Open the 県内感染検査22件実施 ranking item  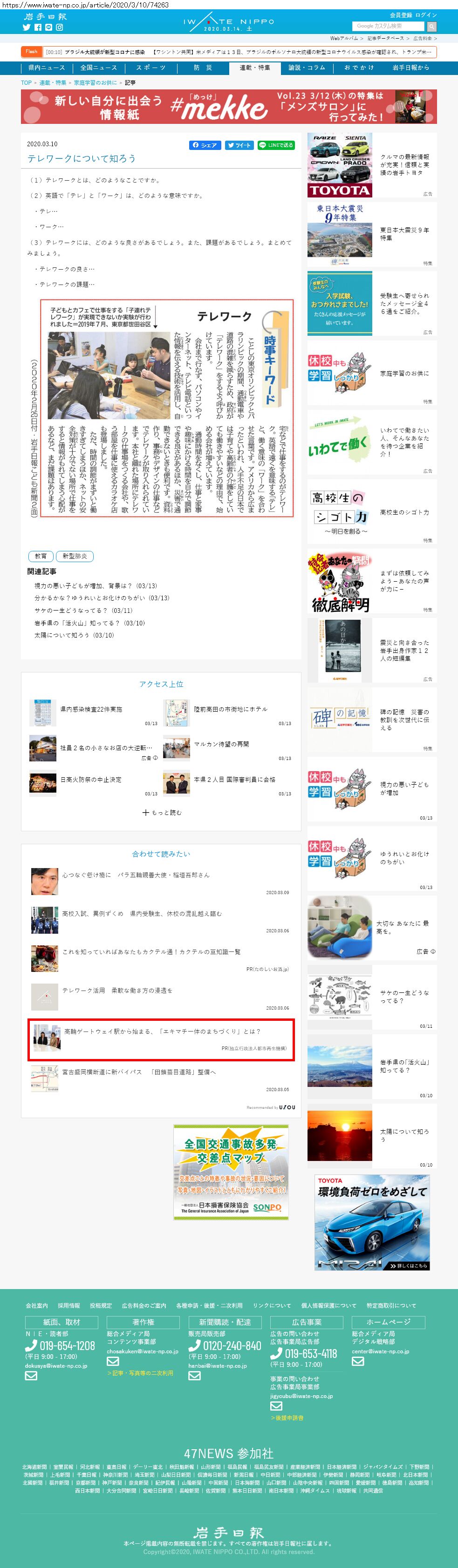(91, 709)
